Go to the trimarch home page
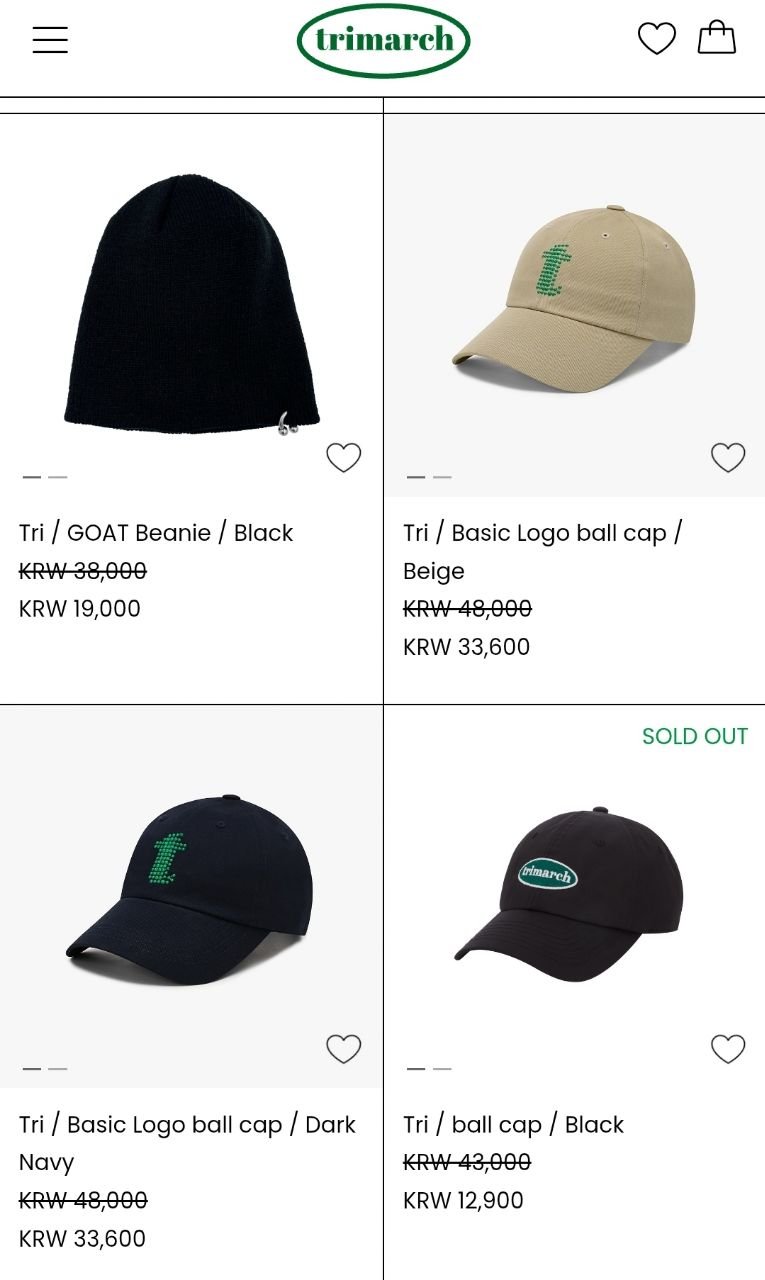The image size is (765, 1280). pyautogui.click(x=383, y=40)
